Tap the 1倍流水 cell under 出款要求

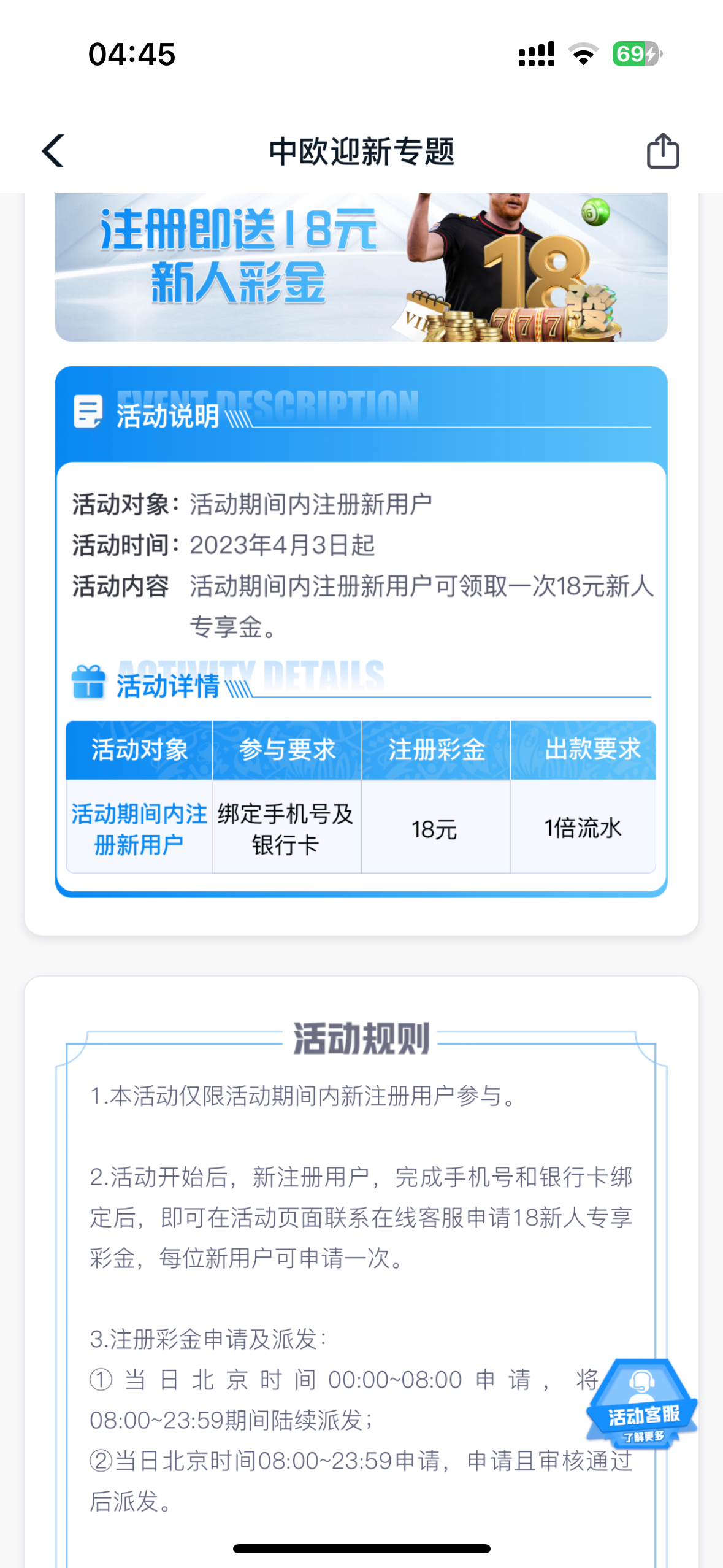click(583, 828)
